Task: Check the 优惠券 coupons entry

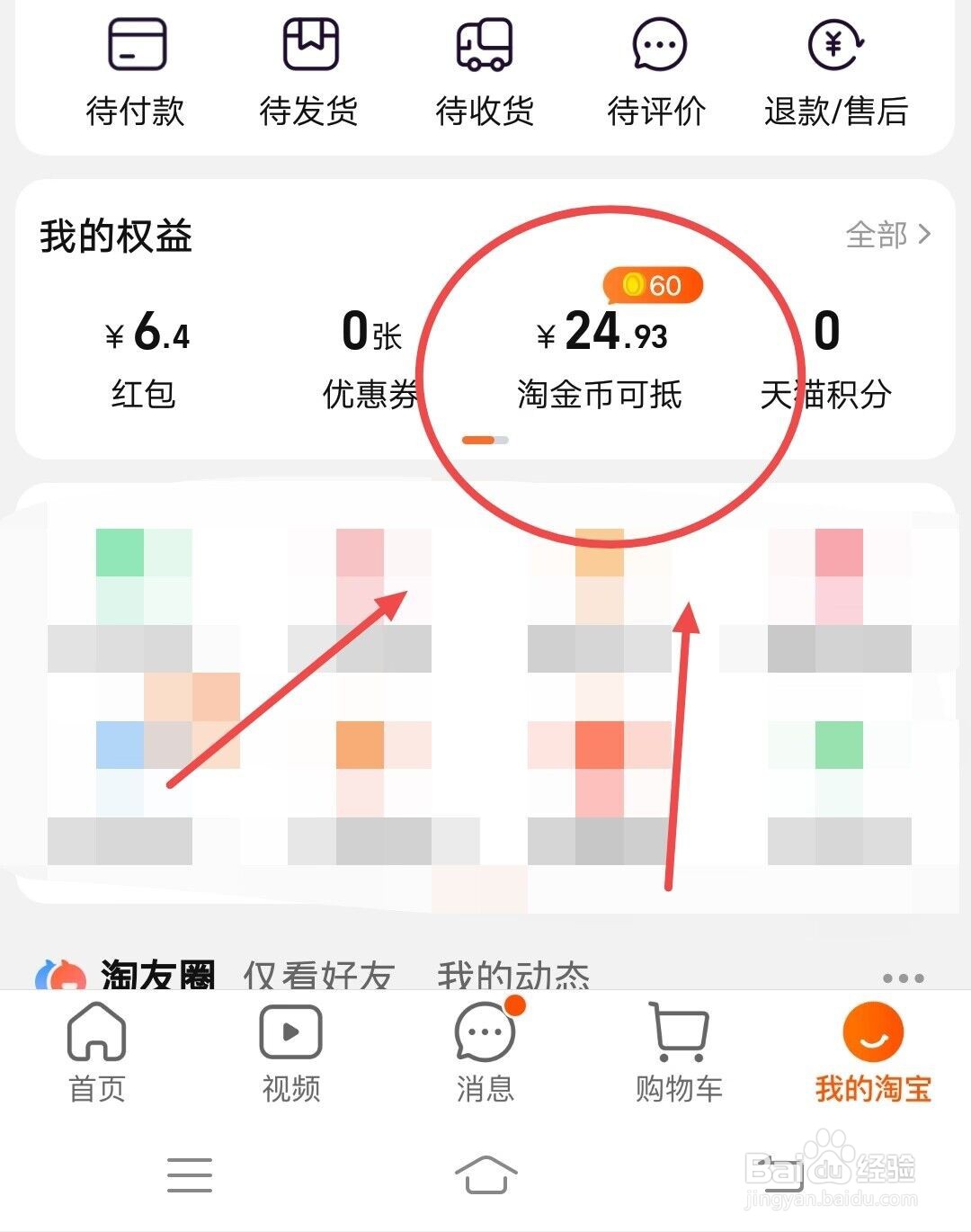Action: click(369, 360)
